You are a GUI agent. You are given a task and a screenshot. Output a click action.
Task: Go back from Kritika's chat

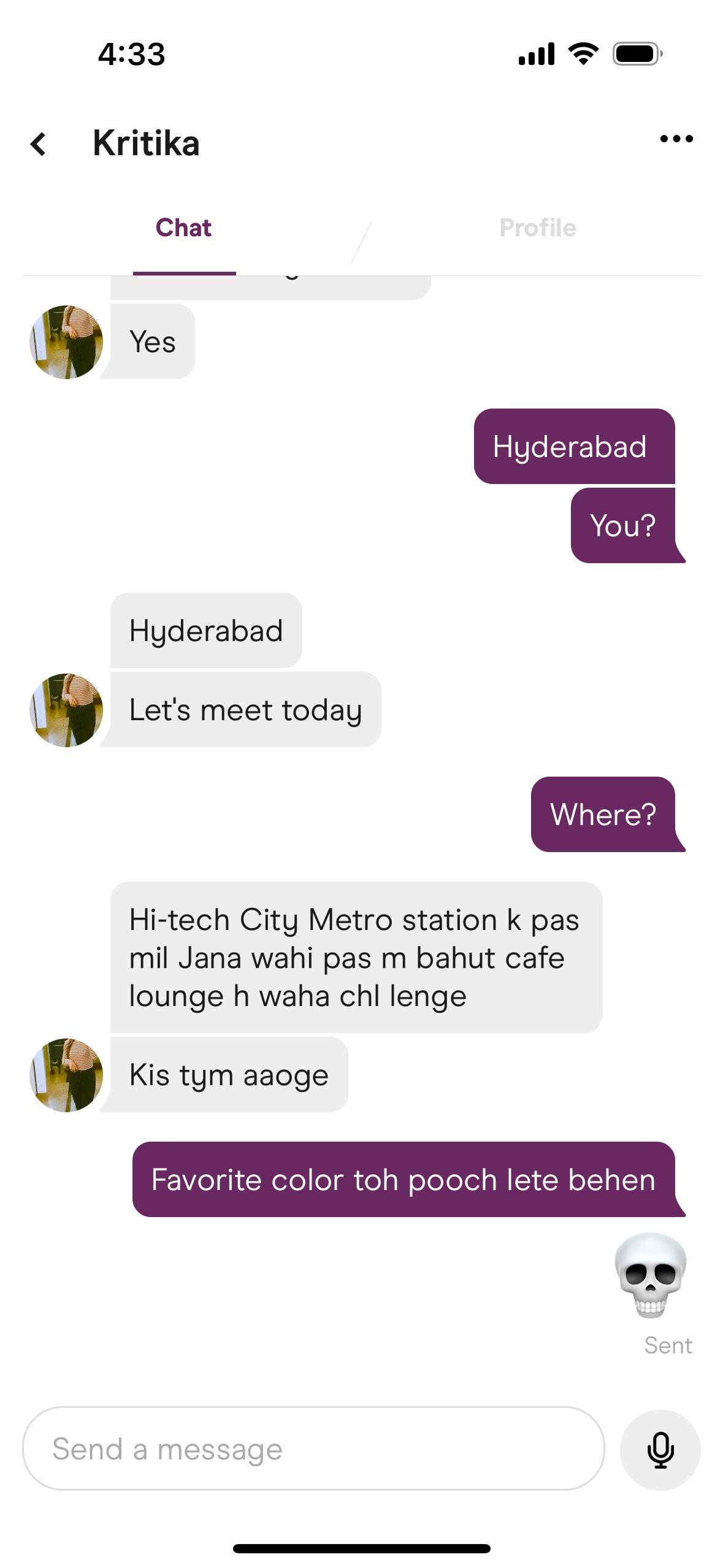[39, 144]
